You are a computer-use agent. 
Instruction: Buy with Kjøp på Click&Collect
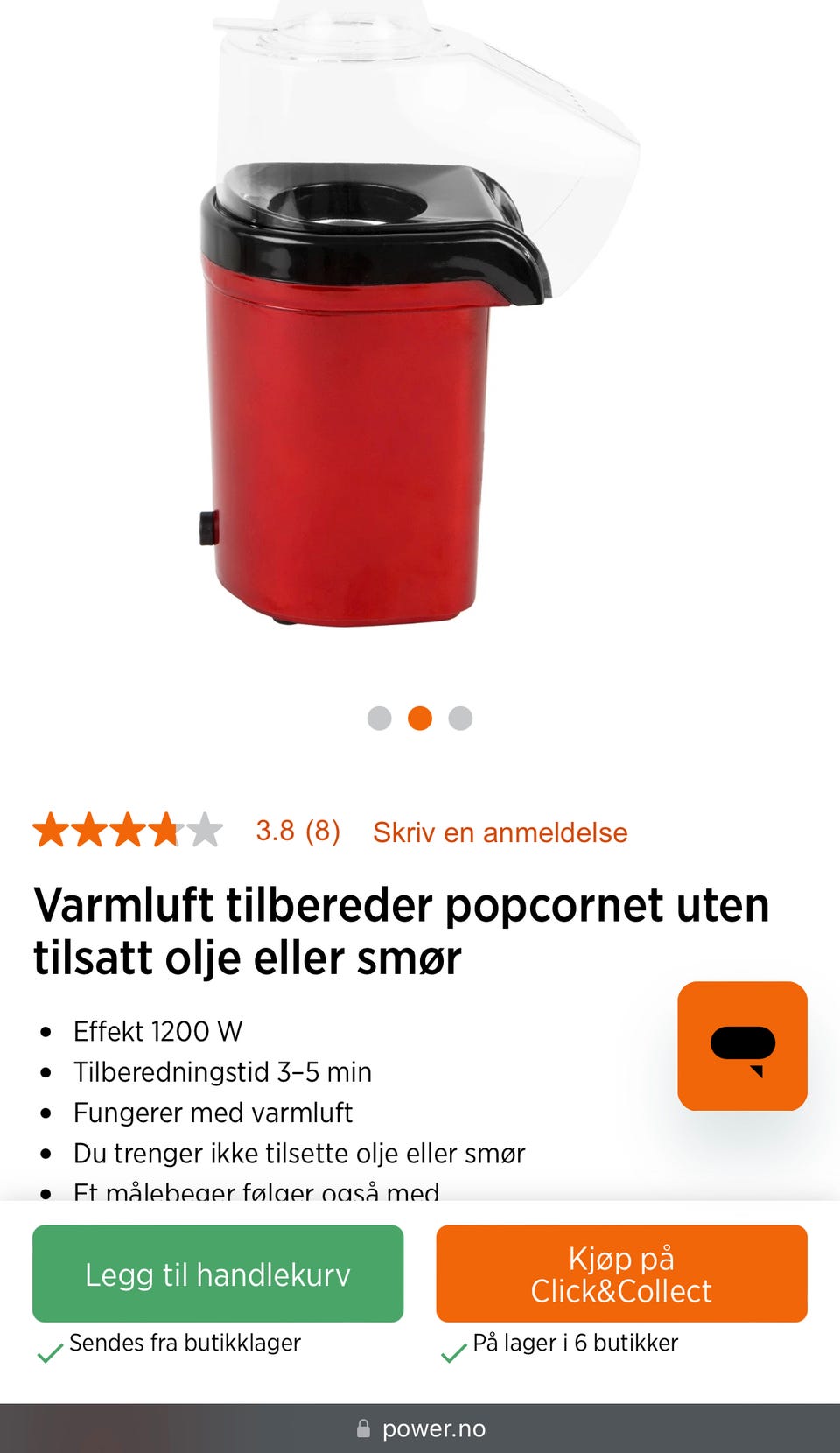(621, 1274)
